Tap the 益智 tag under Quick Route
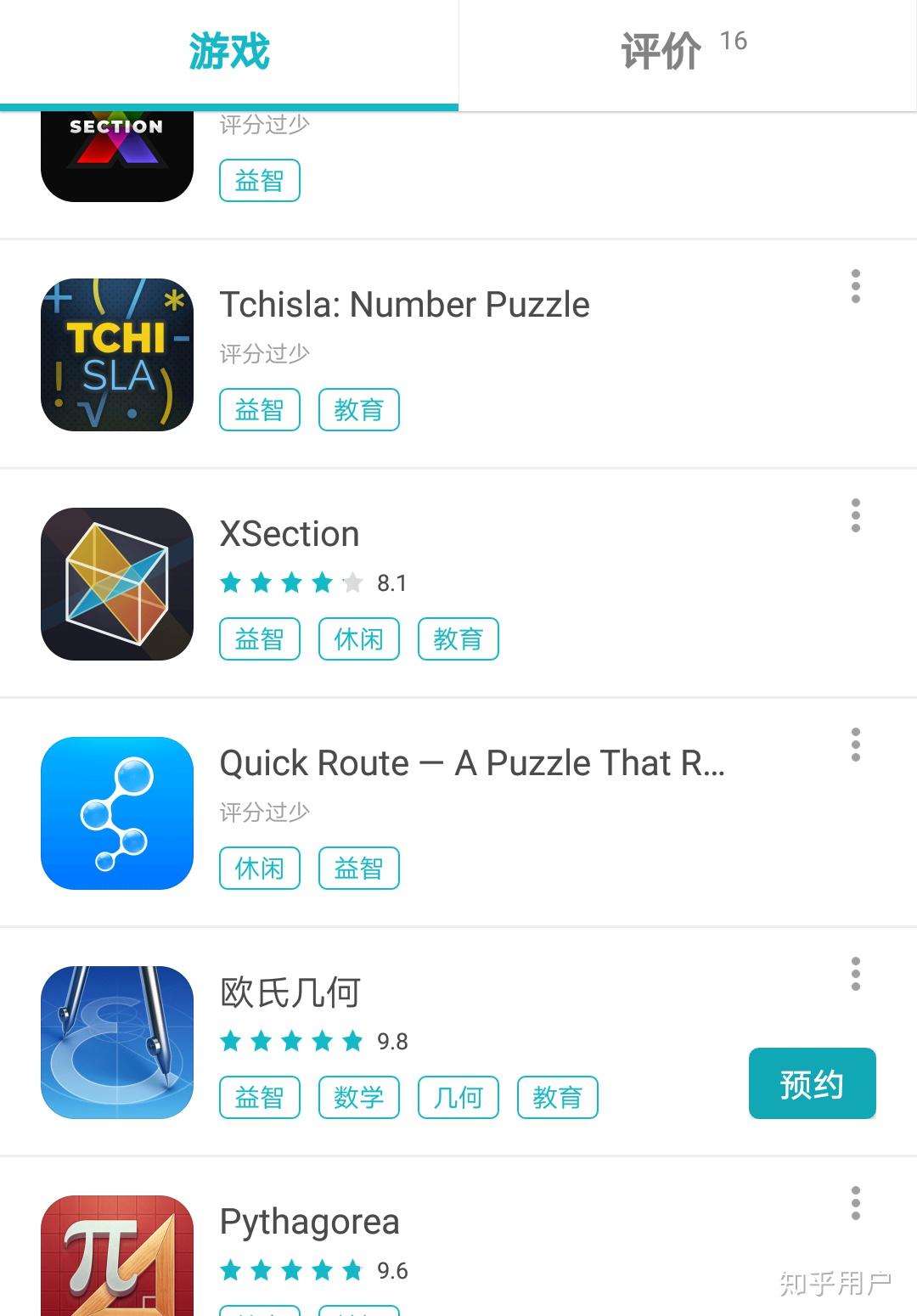 click(x=358, y=869)
